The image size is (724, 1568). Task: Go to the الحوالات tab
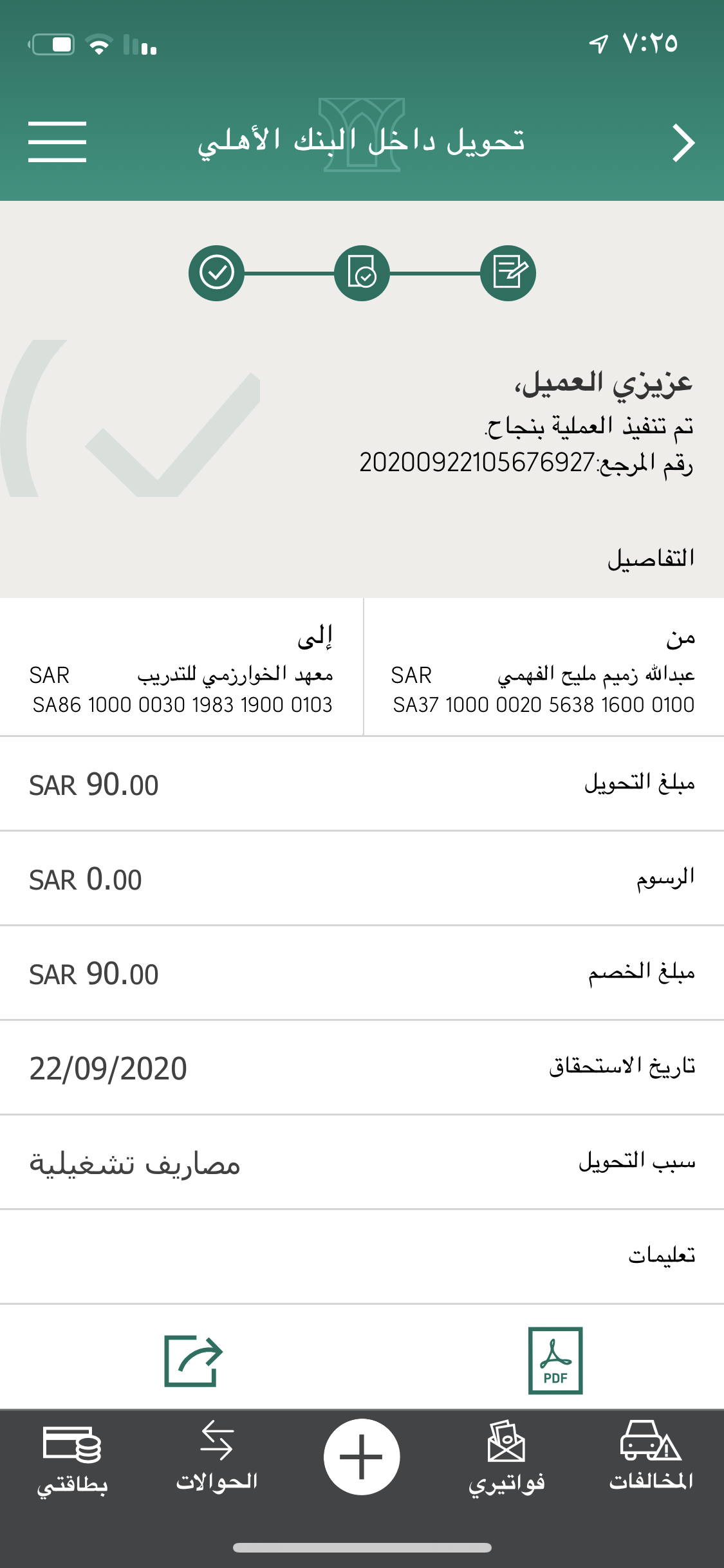coord(217,1456)
